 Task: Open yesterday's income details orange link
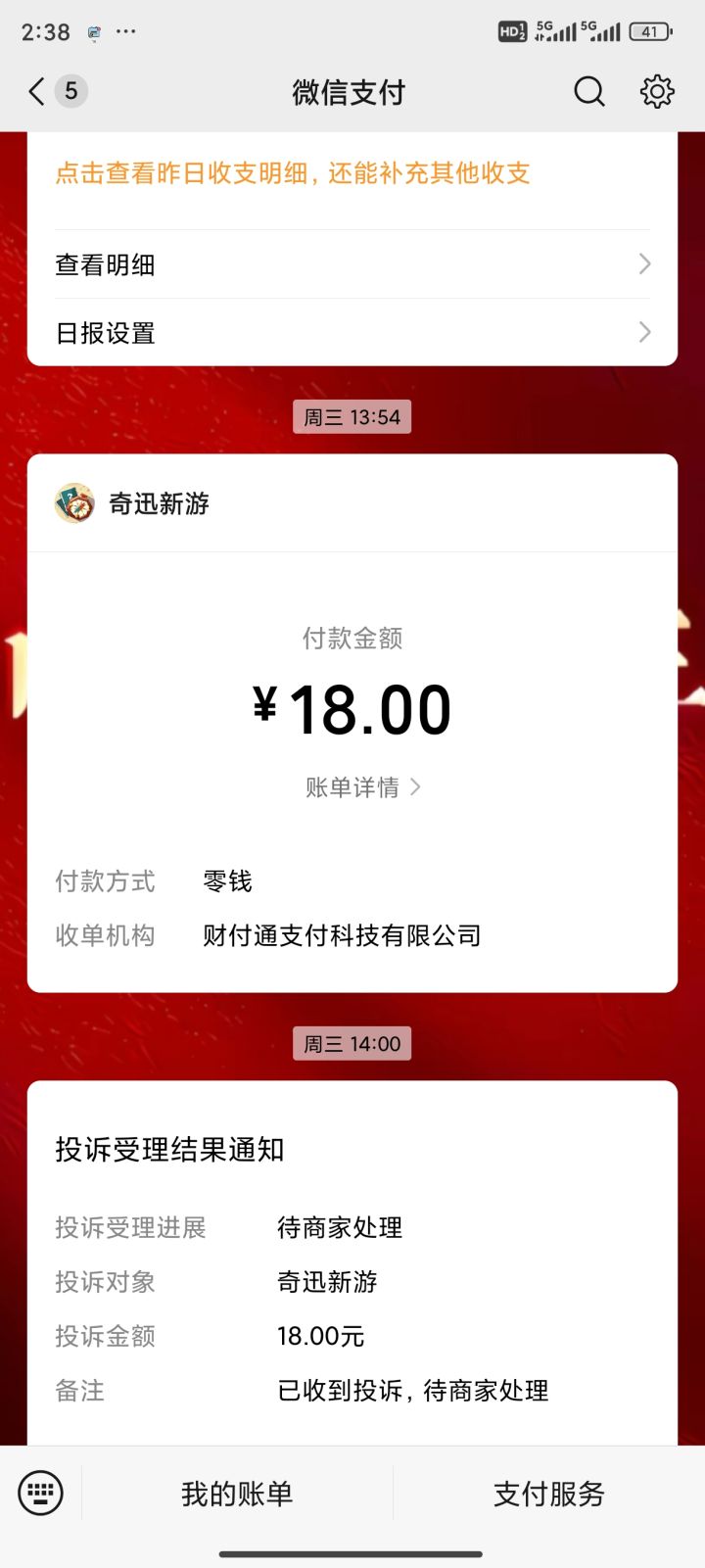[293, 172]
